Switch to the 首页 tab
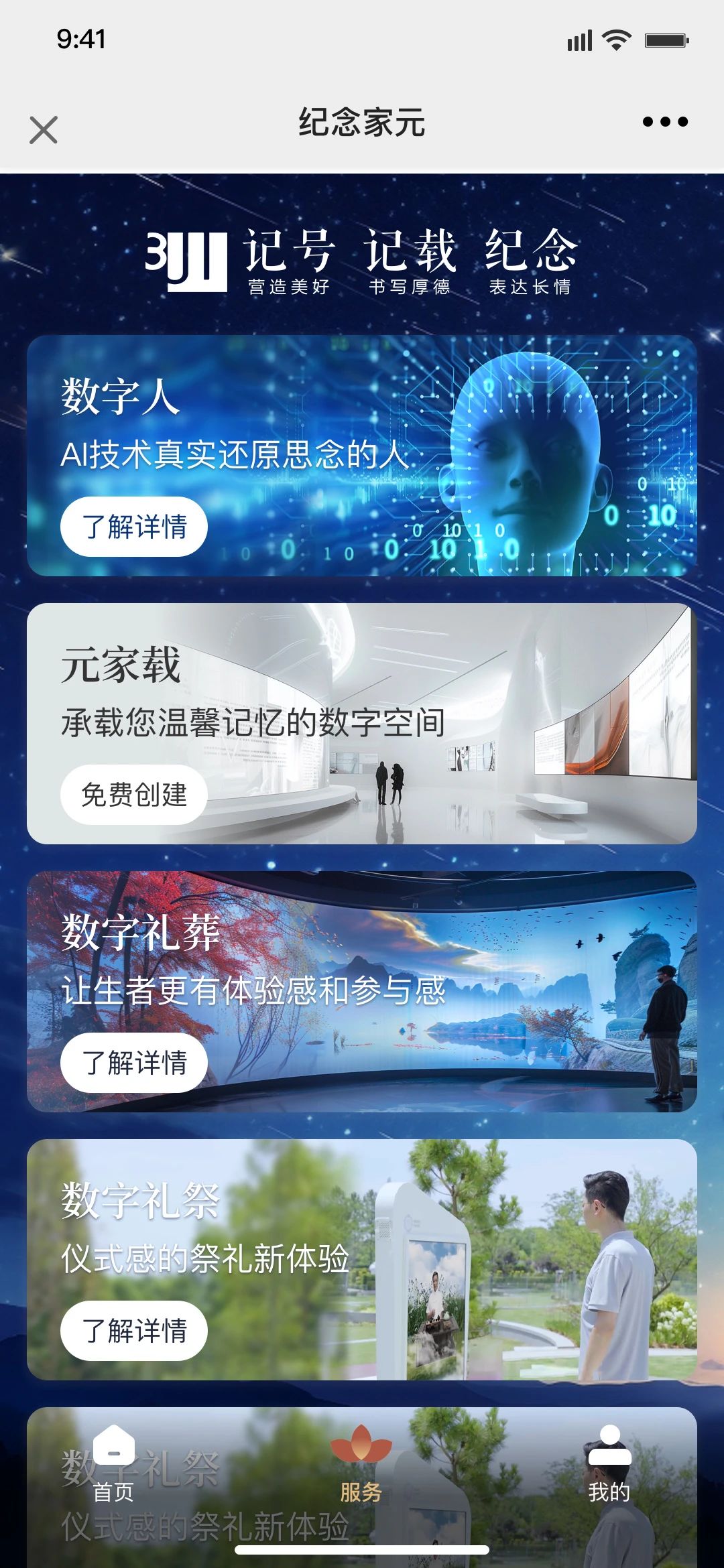724x1568 pixels. 113,1463
